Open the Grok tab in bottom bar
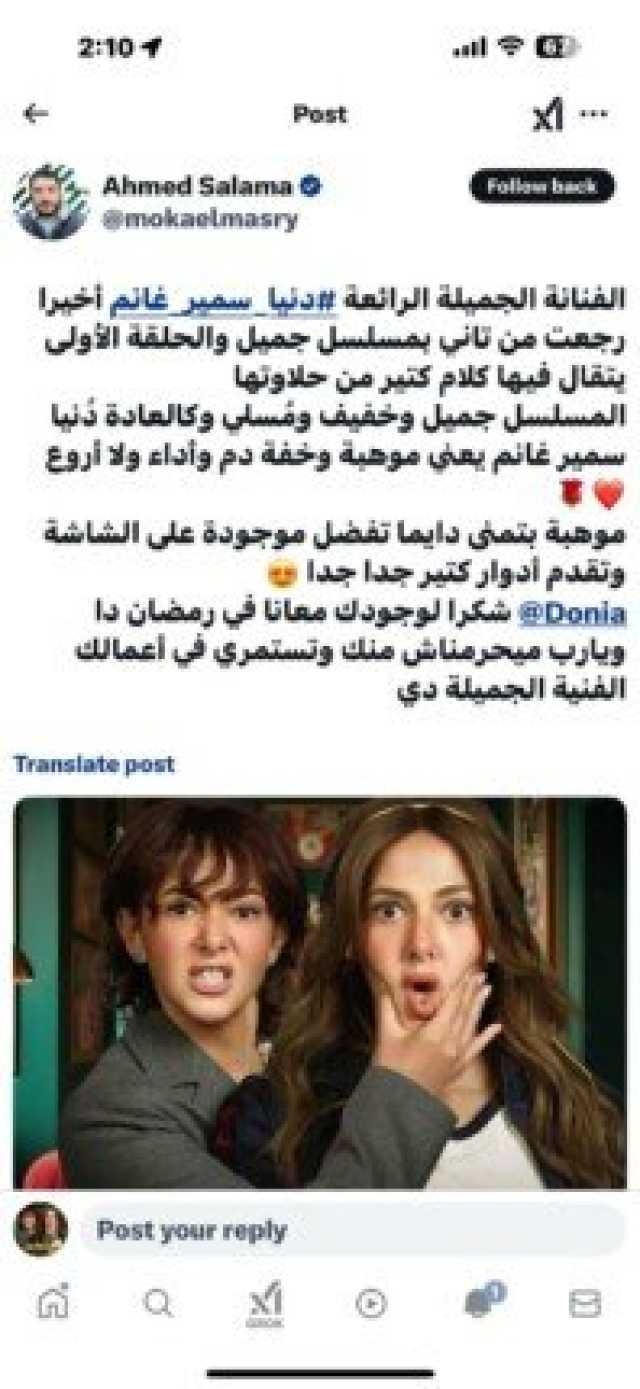This screenshot has height=1389, width=640. coord(265,1304)
